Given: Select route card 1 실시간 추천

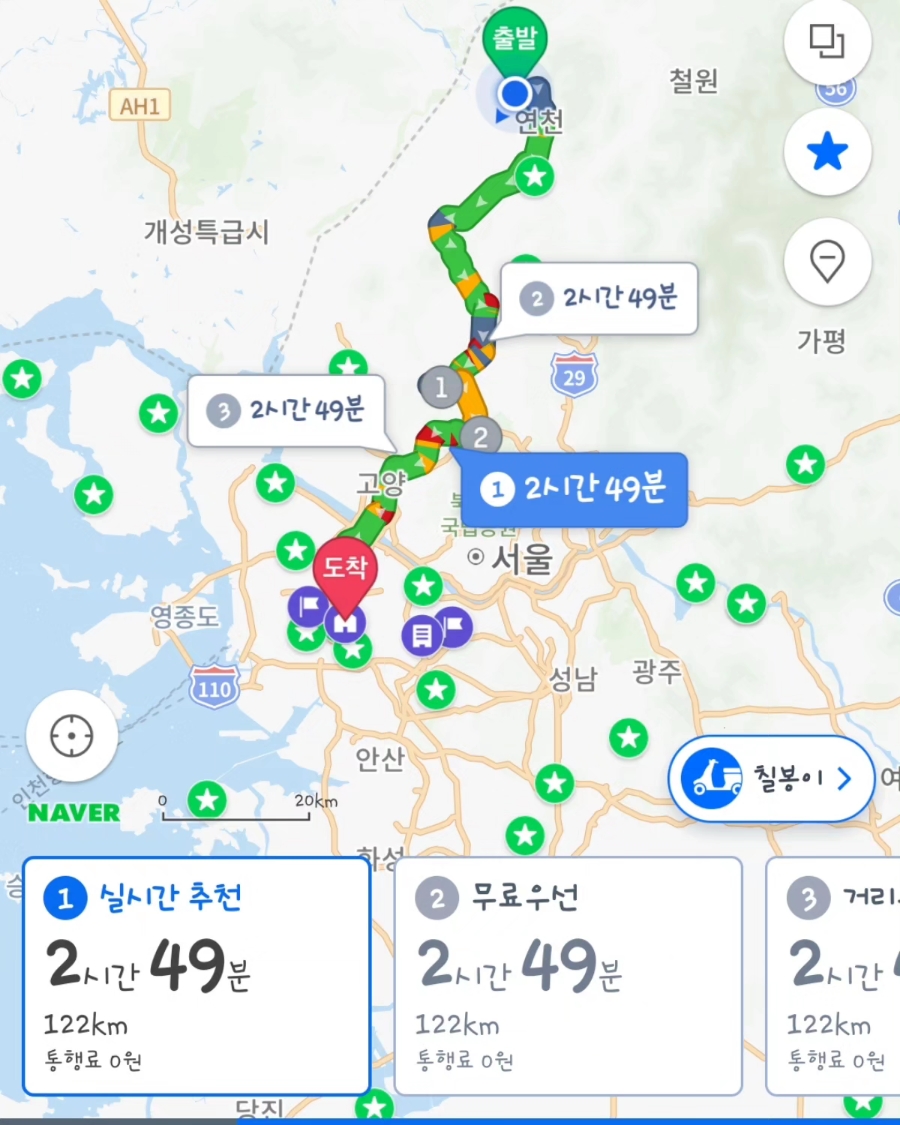Looking at the screenshot, I should (196, 975).
